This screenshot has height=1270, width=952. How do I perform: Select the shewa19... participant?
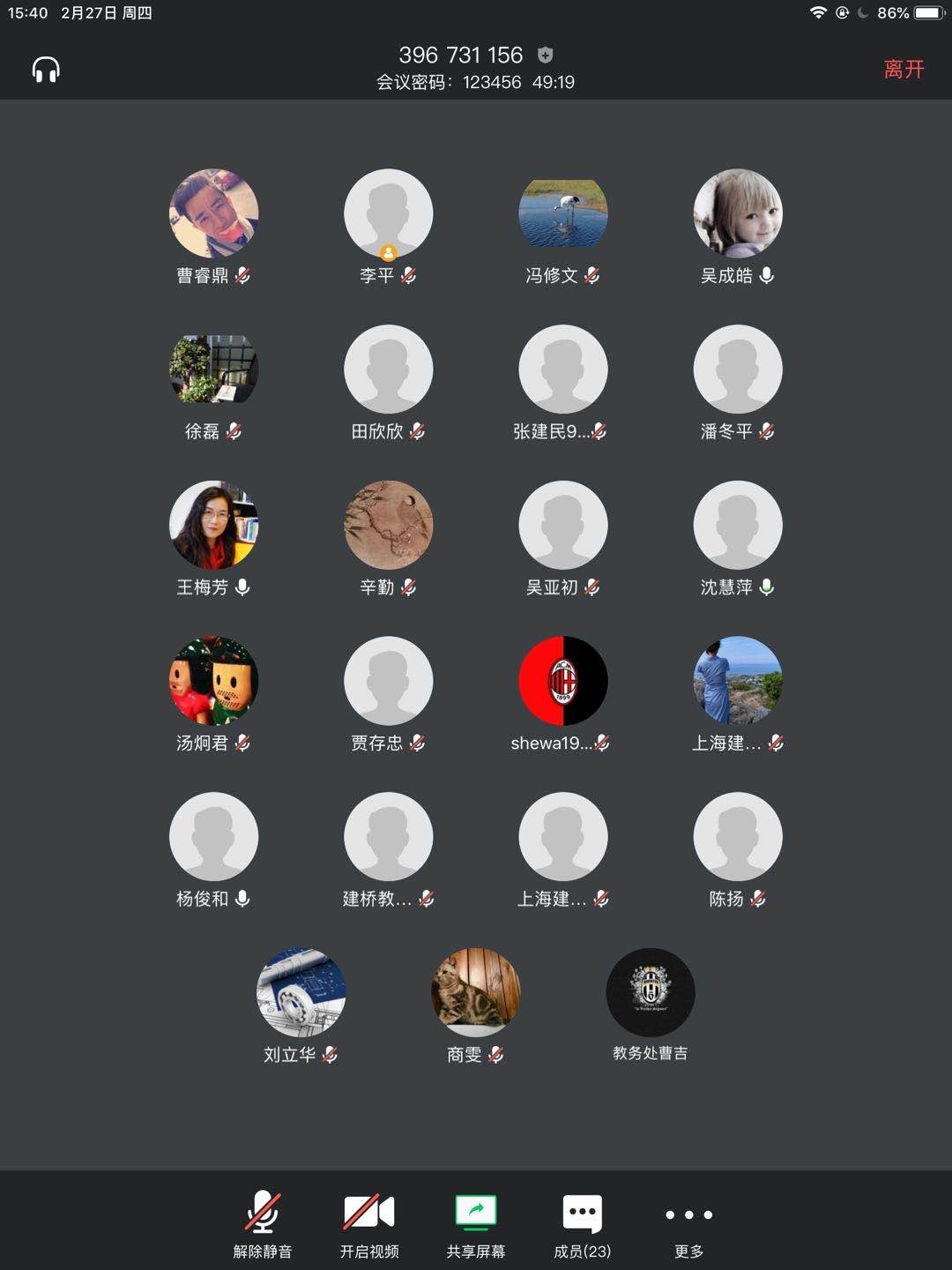(x=562, y=682)
